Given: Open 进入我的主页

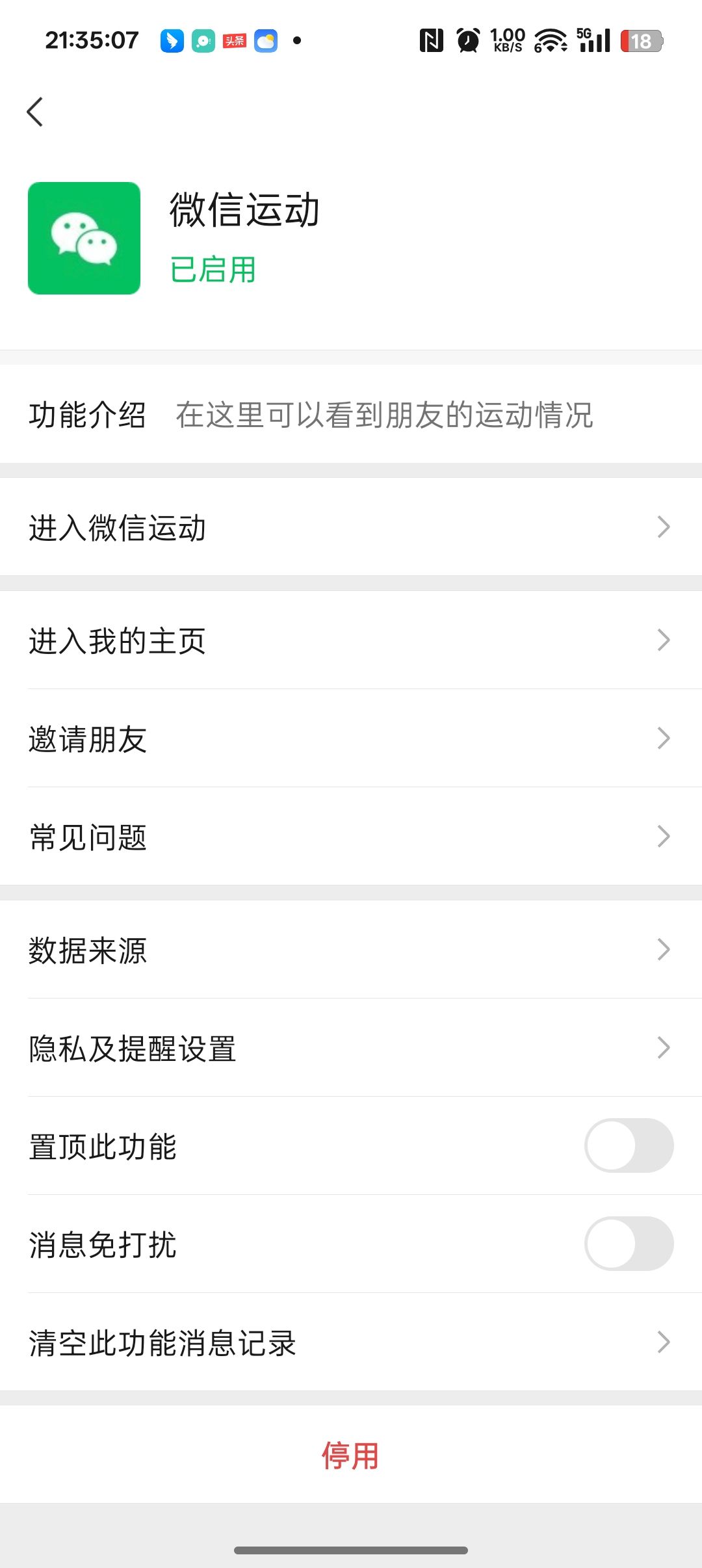Looking at the screenshot, I should pyautogui.click(x=351, y=640).
